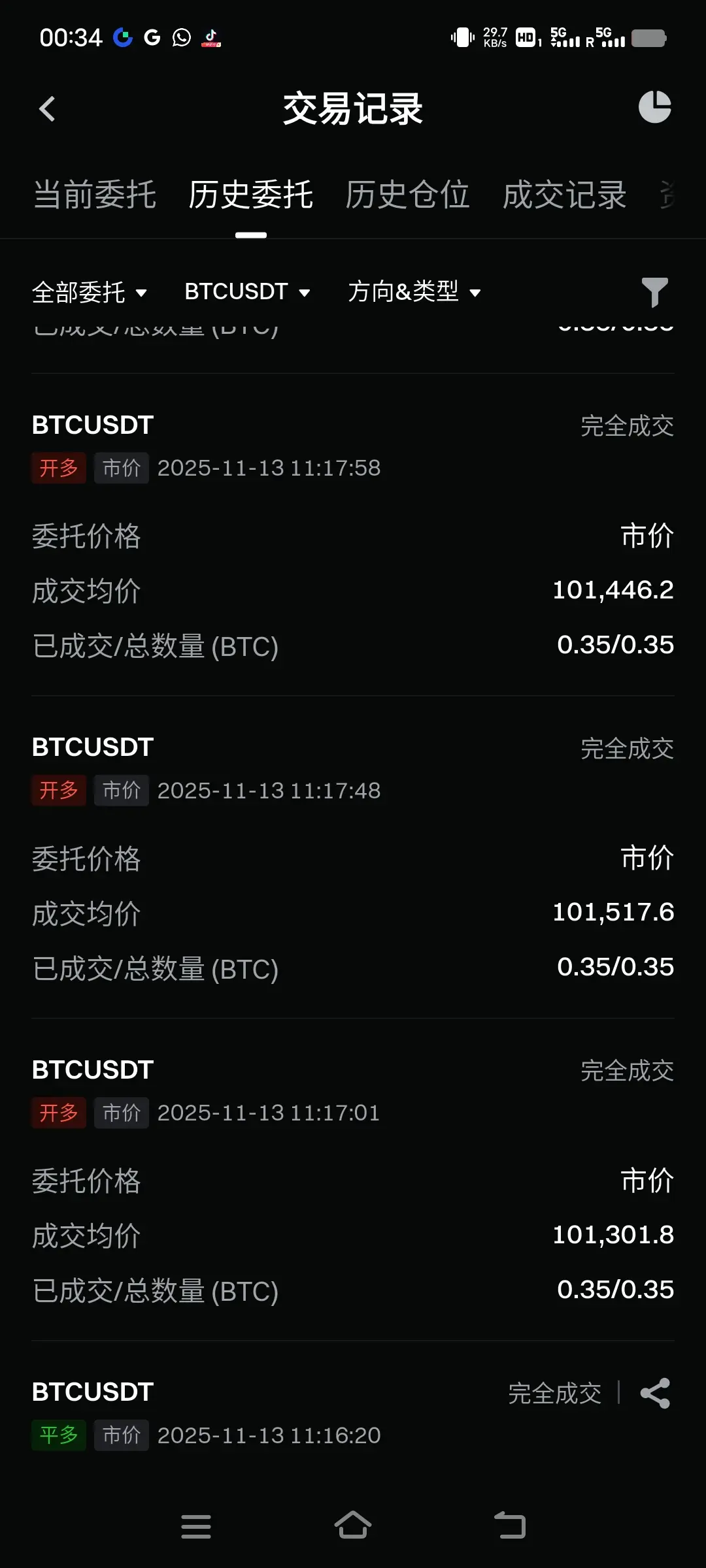Open the pie chart statistics icon
This screenshot has height=1568, width=706.
[x=654, y=107]
